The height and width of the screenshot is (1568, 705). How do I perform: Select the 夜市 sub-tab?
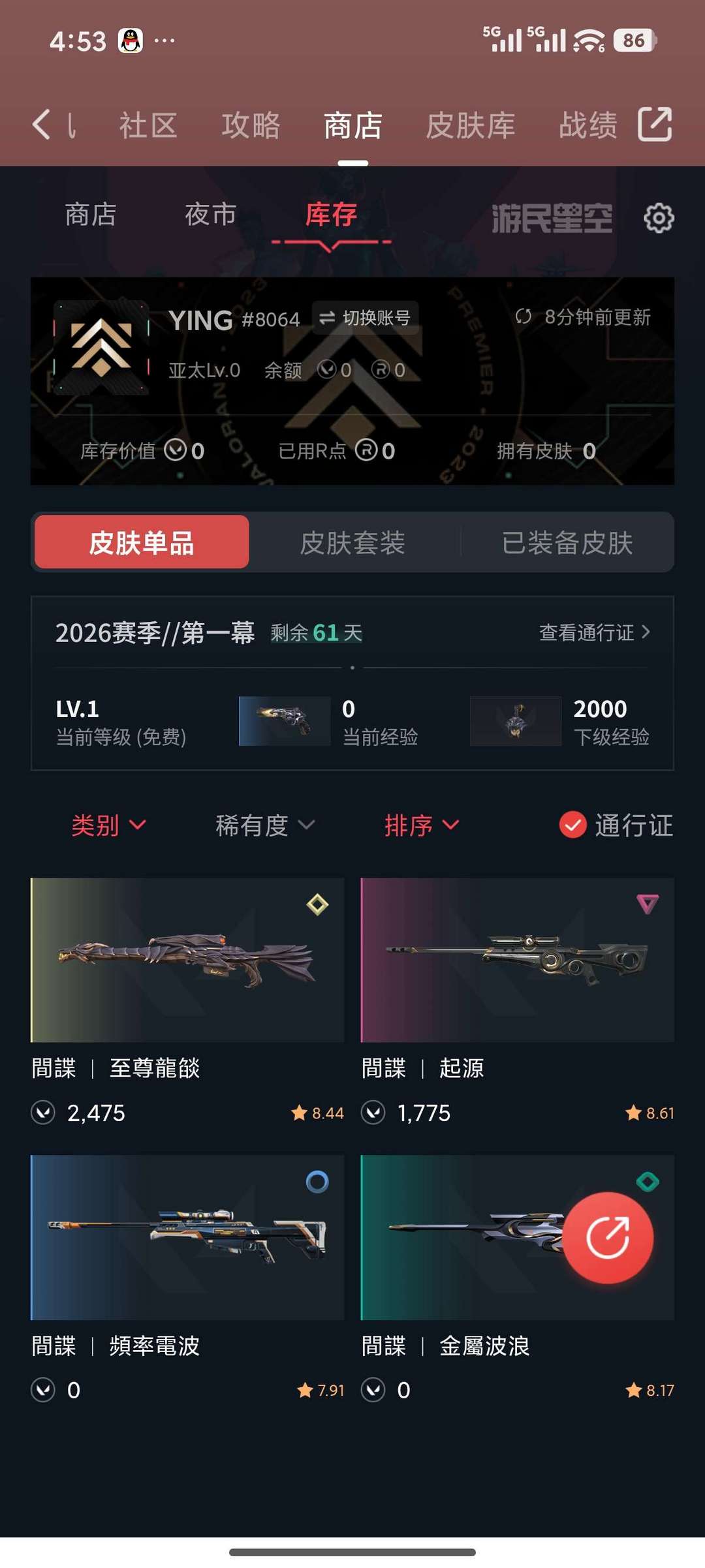pyautogui.click(x=210, y=215)
